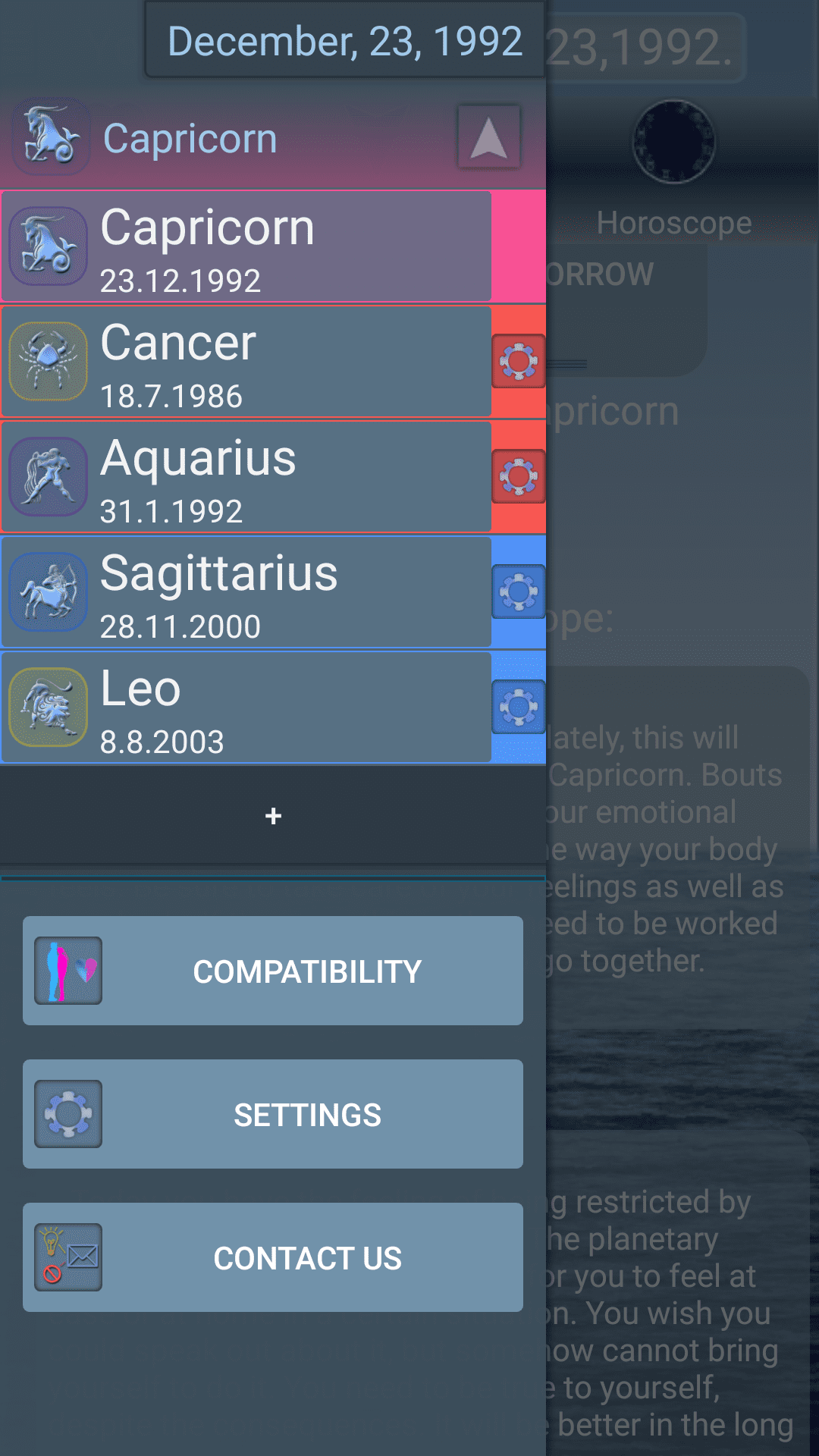The width and height of the screenshot is (819, 1456).
Task: Choose the Sagittarius 28.11.2000 profile
Action: tap(246, 592)
